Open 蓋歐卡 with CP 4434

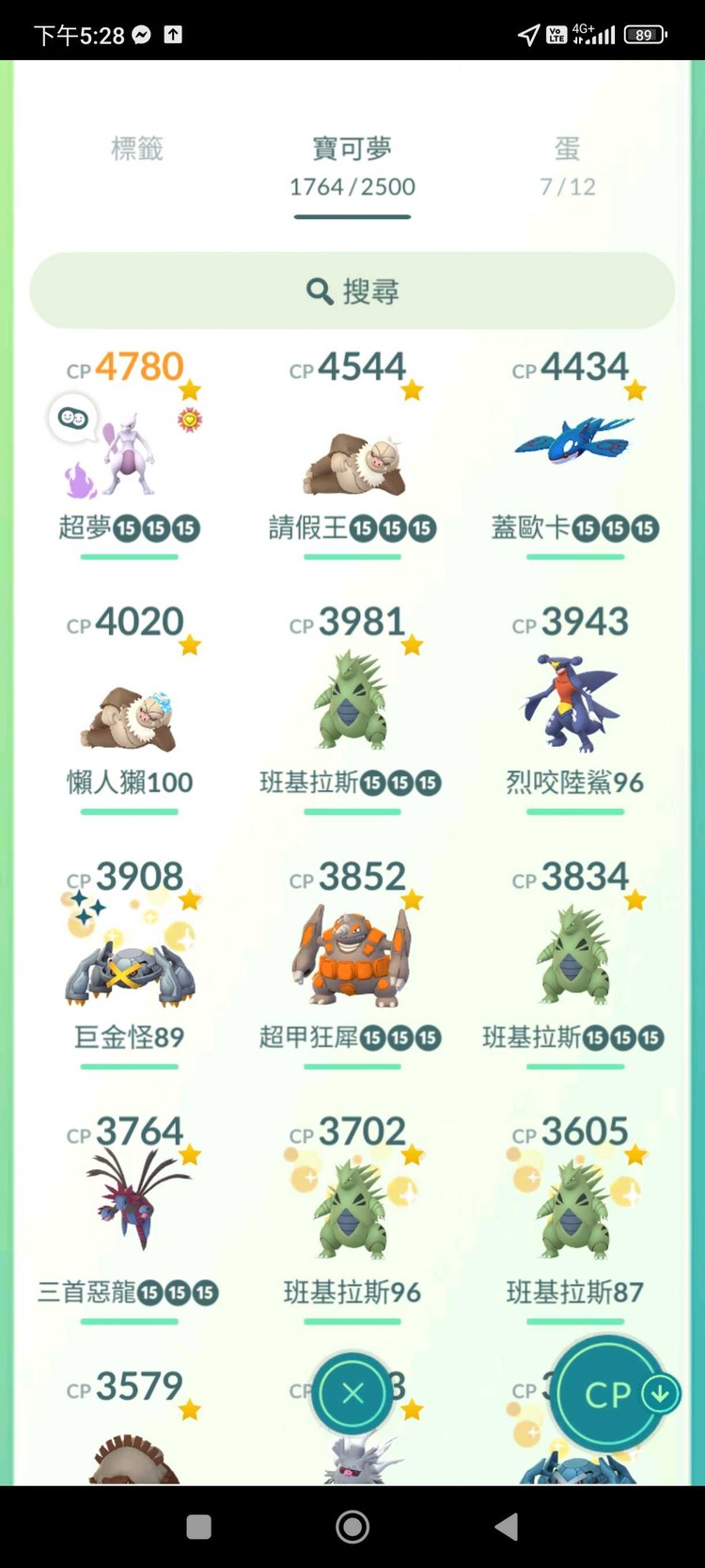click(574, 451)
